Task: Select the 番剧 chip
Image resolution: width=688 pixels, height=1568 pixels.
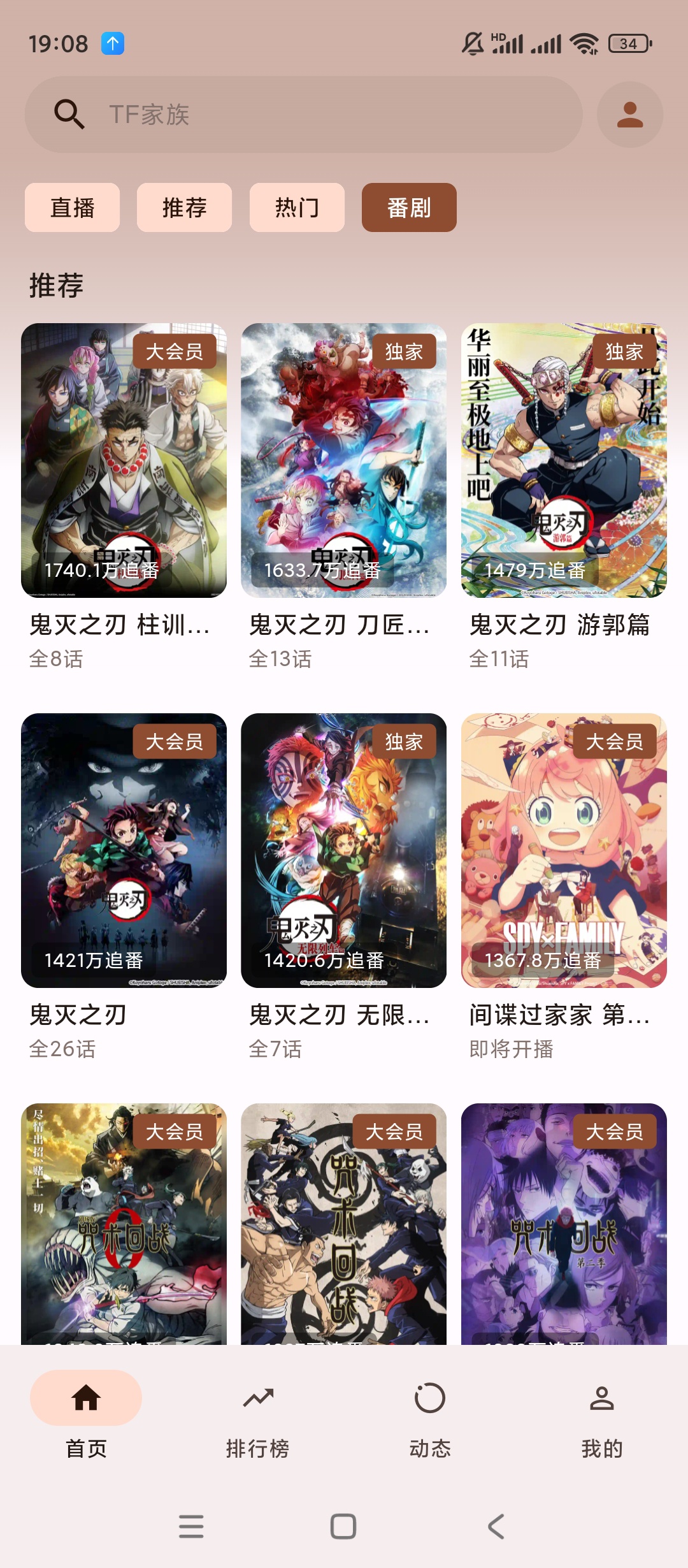Action: tap(409, 208)
